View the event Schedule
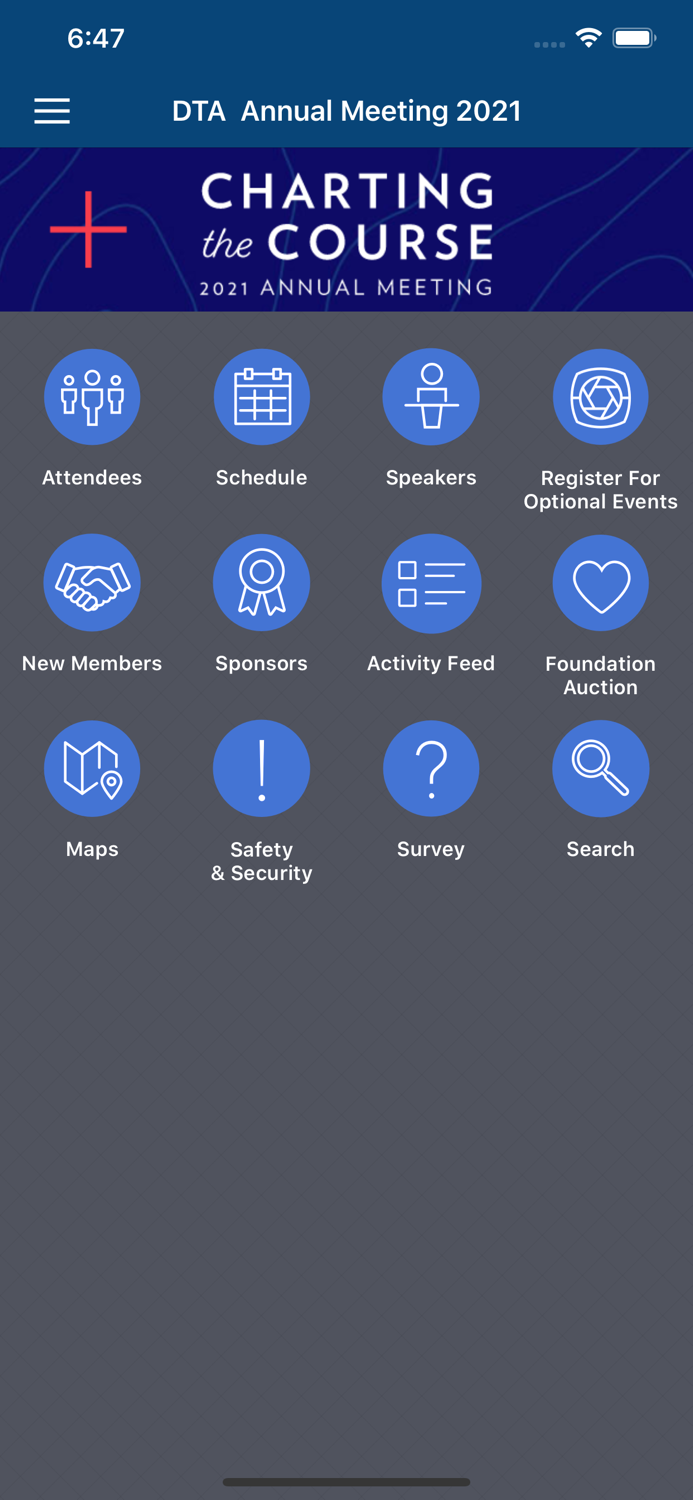The width and height of the screenshot is (693, 1500). [x=261, y=398]
